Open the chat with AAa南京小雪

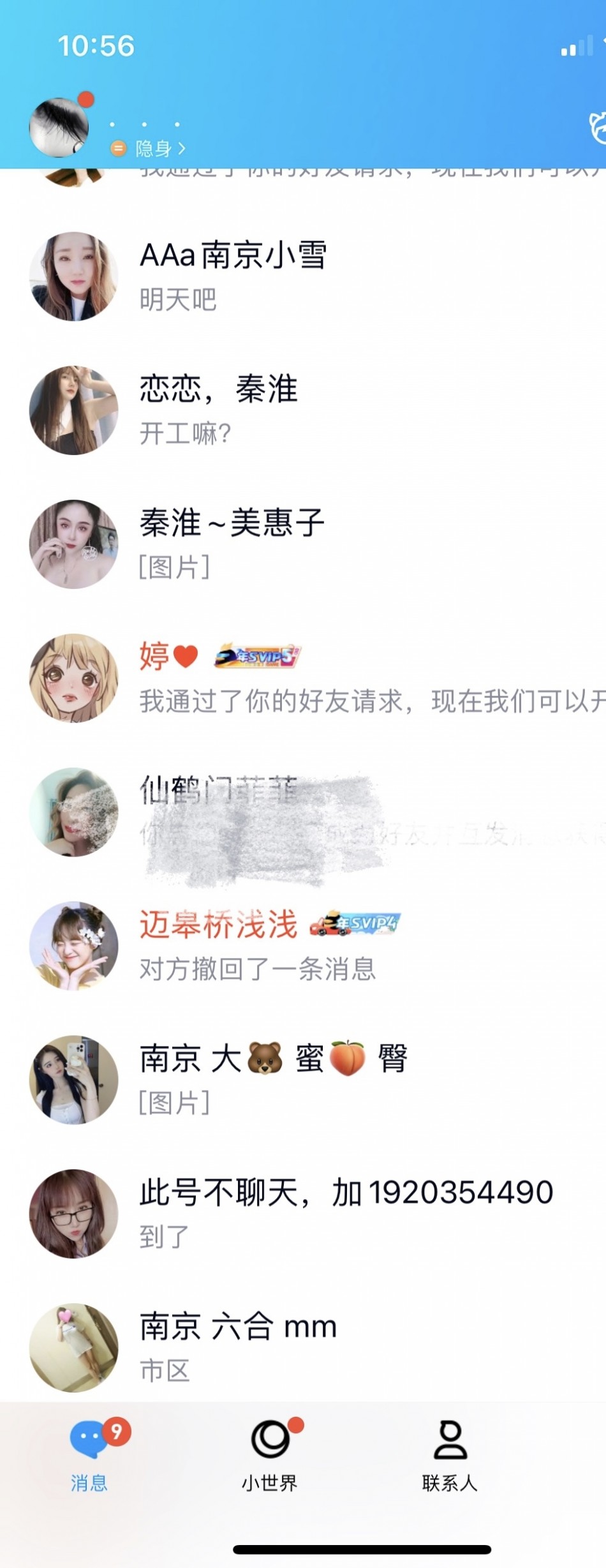coord(319,276)
